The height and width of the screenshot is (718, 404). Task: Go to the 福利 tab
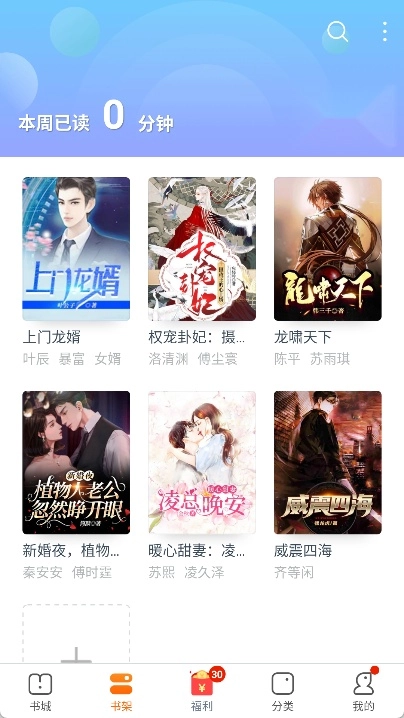202,691
